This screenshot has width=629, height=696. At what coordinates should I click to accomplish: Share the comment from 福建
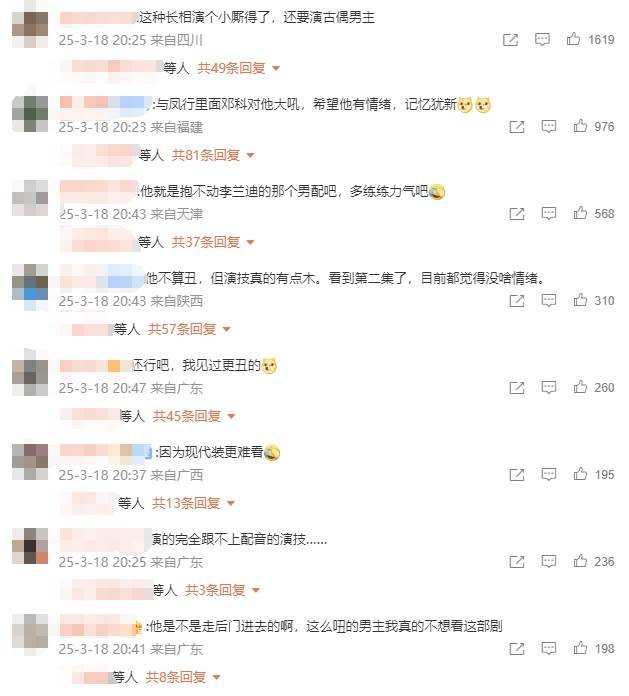click(x=517, y=127)
